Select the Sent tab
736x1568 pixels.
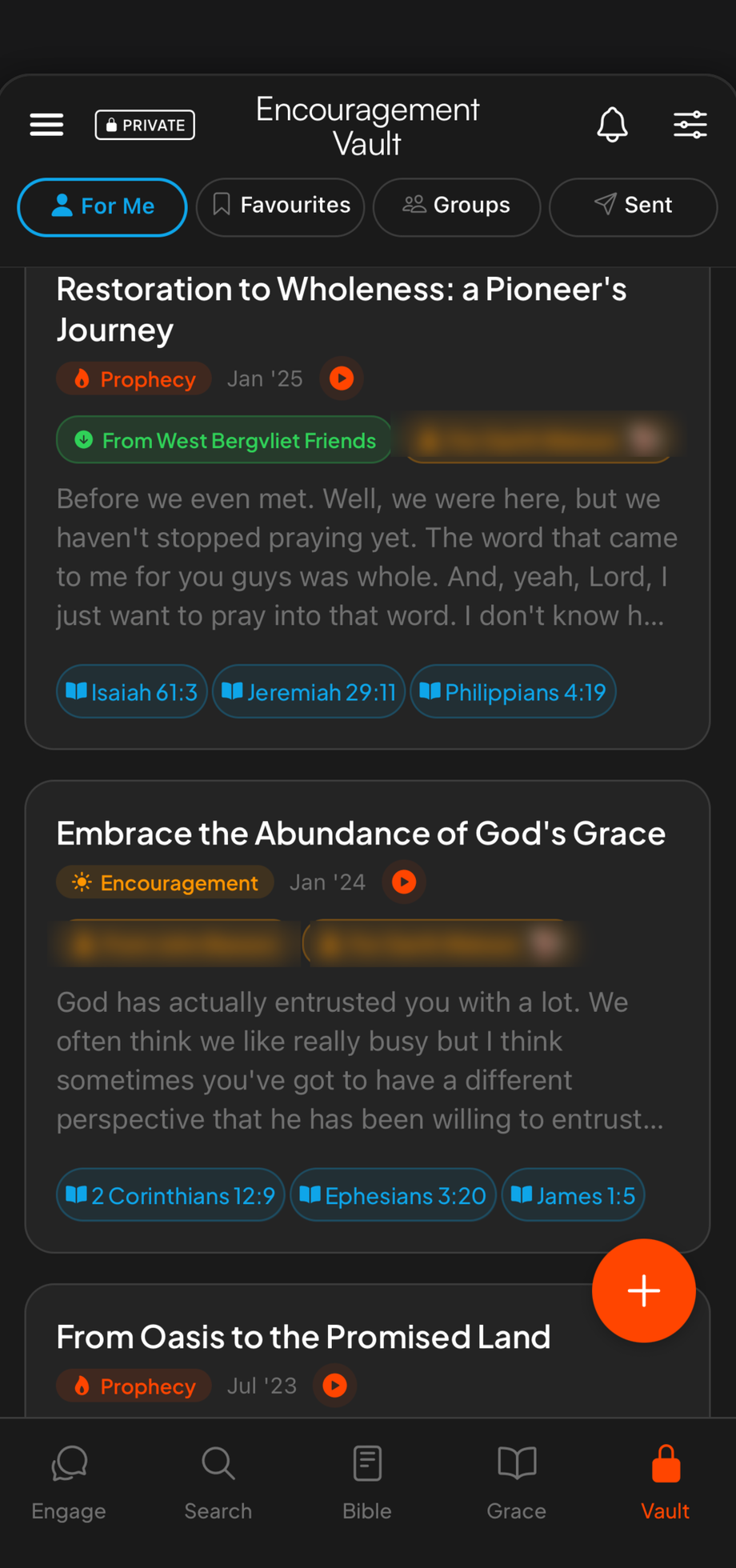(633, 206)
